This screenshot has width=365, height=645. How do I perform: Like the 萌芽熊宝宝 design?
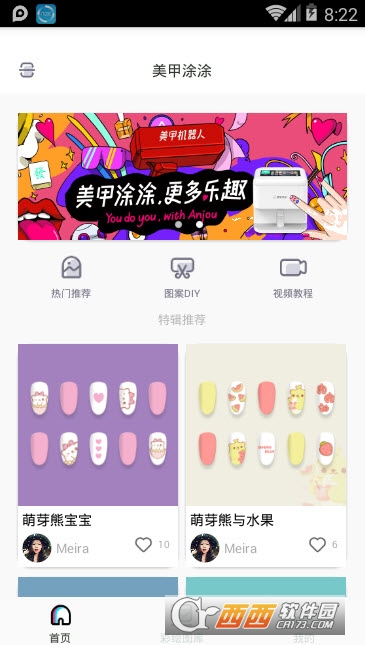coord(144,545)
